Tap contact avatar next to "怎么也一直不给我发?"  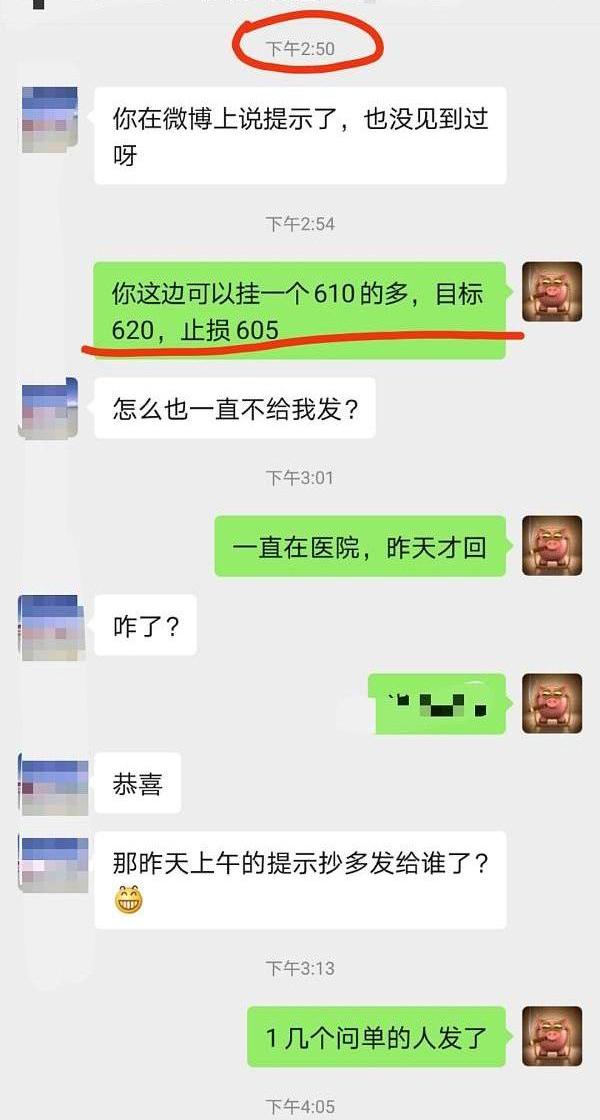coord(49,407)
